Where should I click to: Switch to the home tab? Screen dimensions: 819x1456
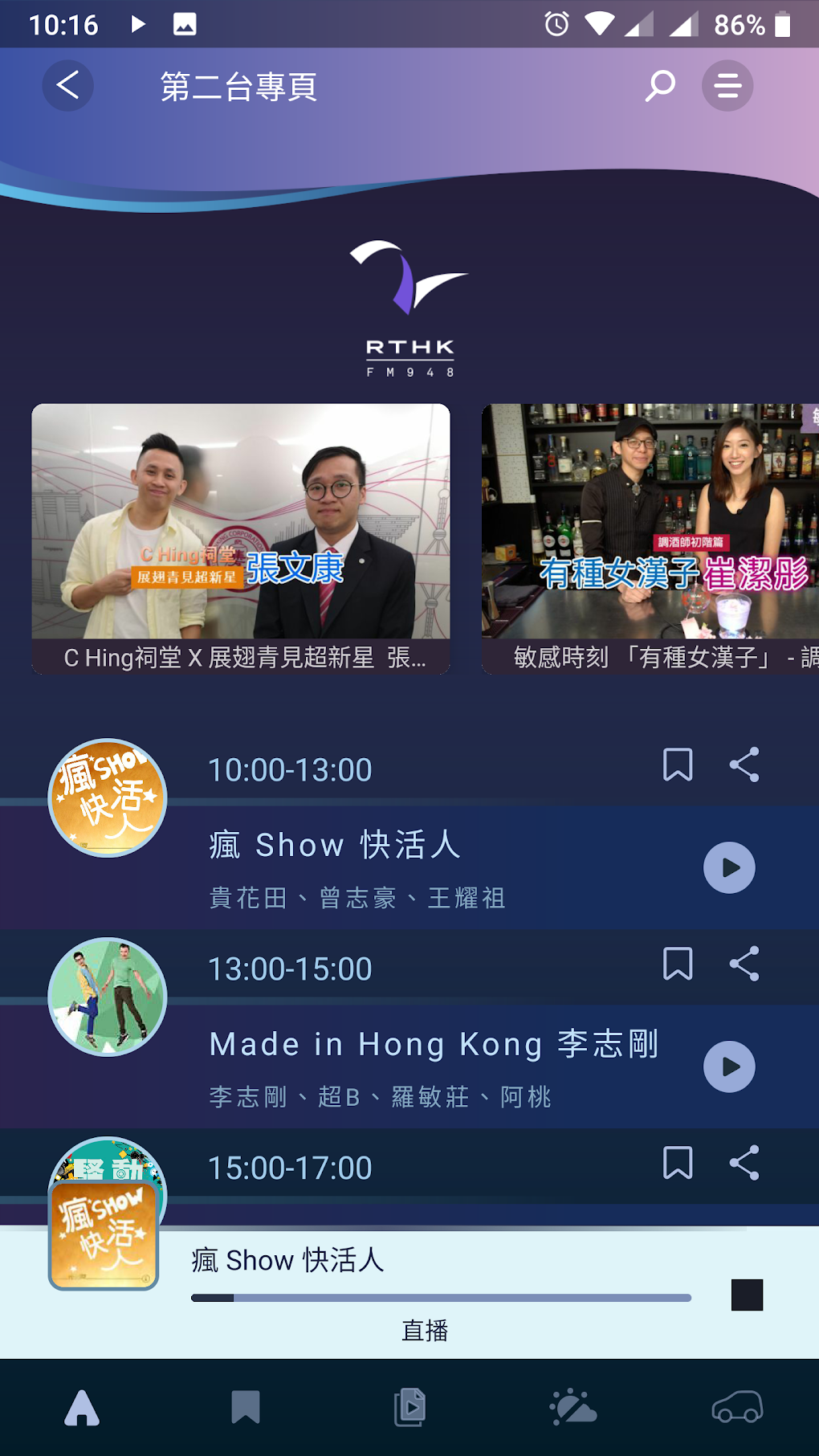82,1408
